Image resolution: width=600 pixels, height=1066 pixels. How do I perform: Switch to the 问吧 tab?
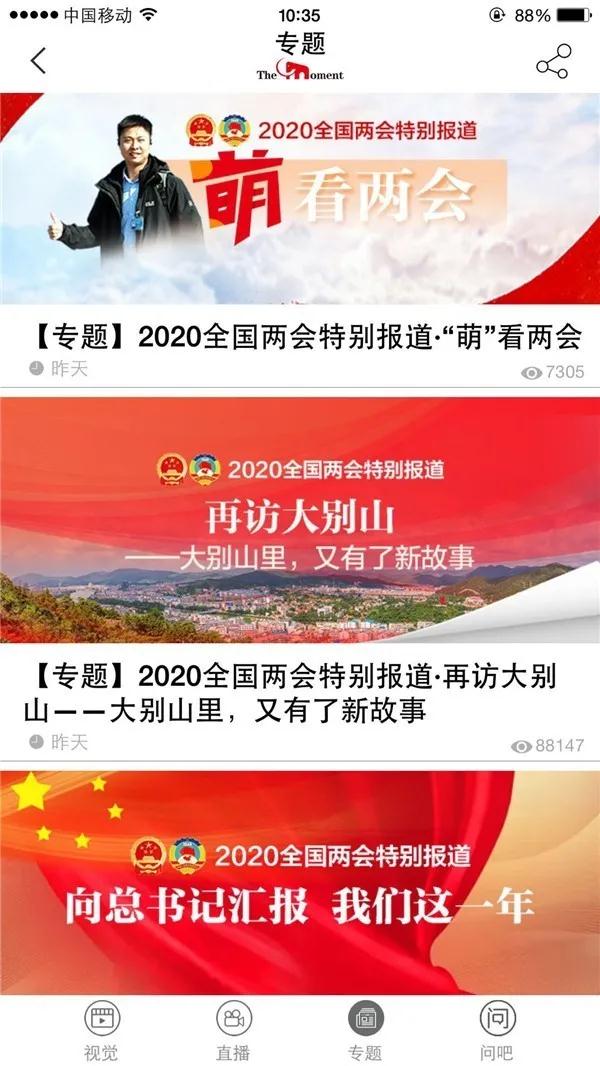click(497, 1031)
